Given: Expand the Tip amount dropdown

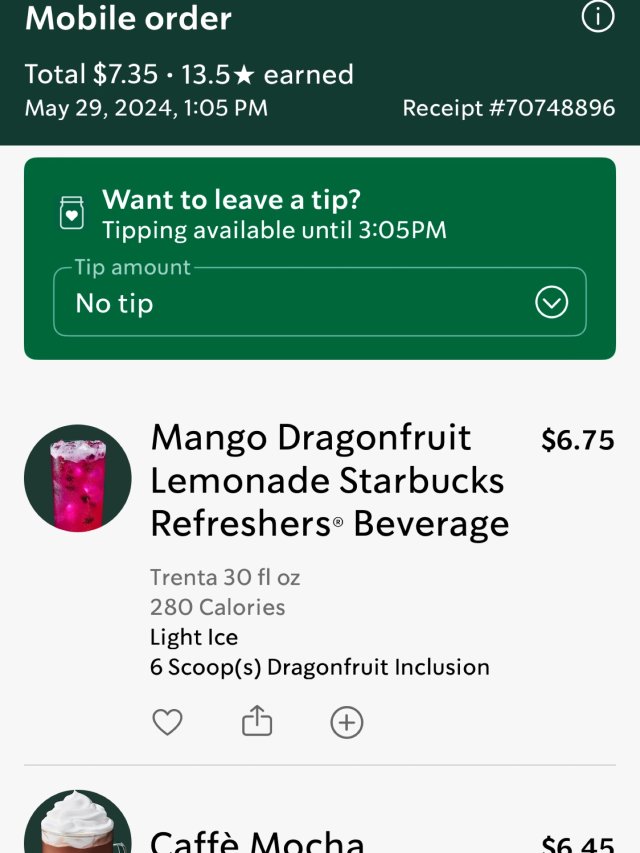Looking at the screenshot, I should (551, 302).
